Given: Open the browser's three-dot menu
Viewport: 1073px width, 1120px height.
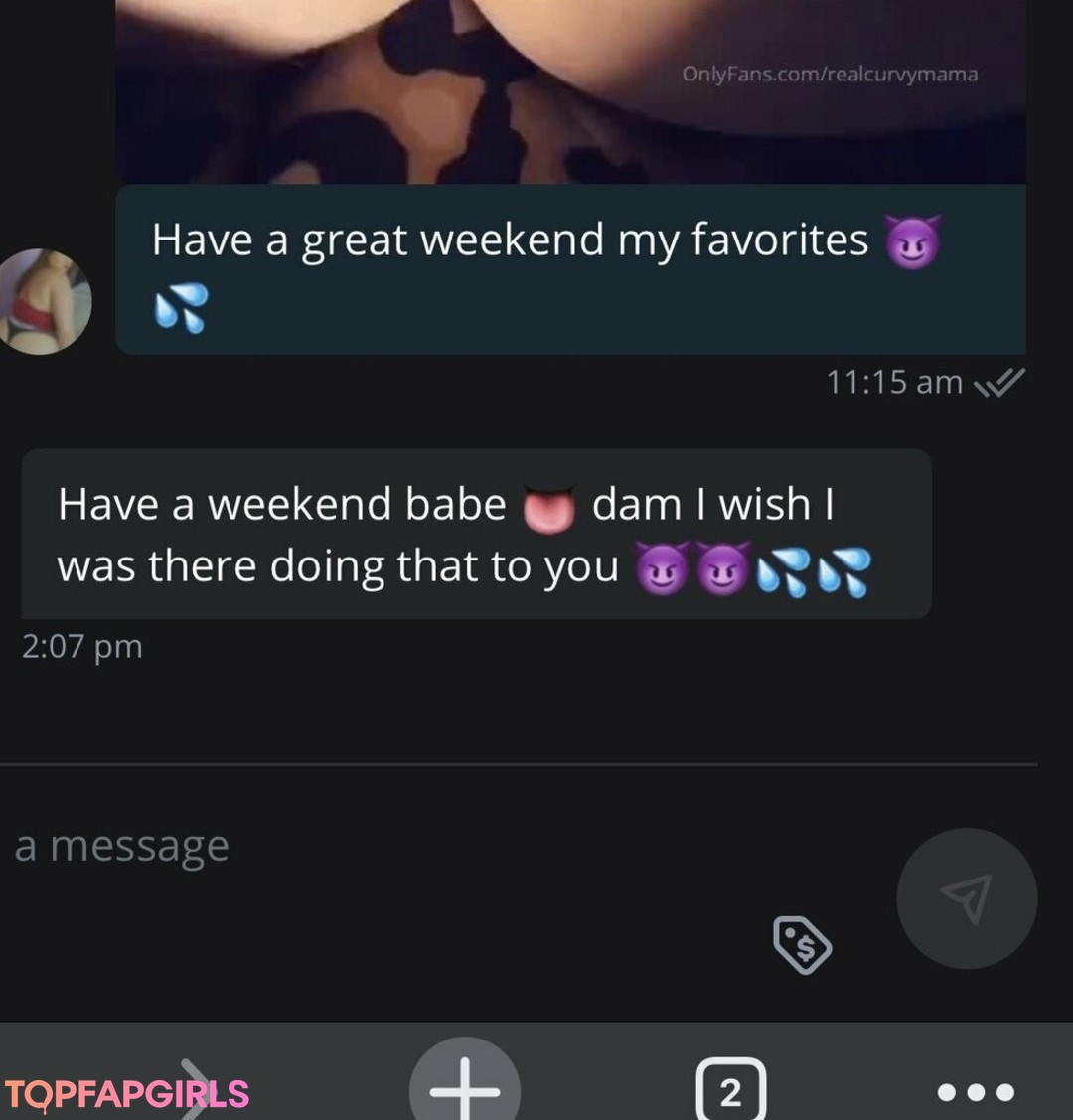Looking at the screenshot, I should click(x=976, y=1092).
